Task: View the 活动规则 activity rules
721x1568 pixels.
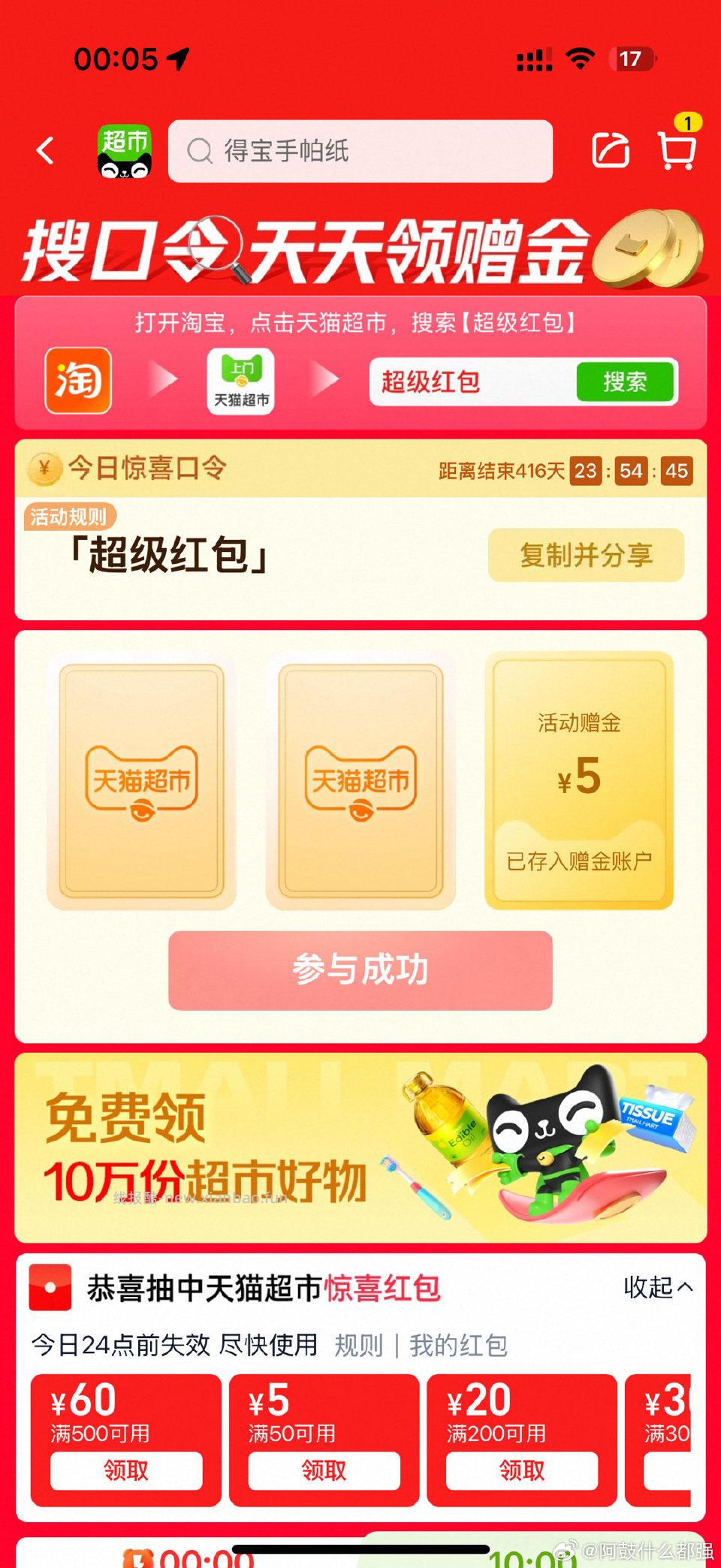Action: tap(69, 517)
